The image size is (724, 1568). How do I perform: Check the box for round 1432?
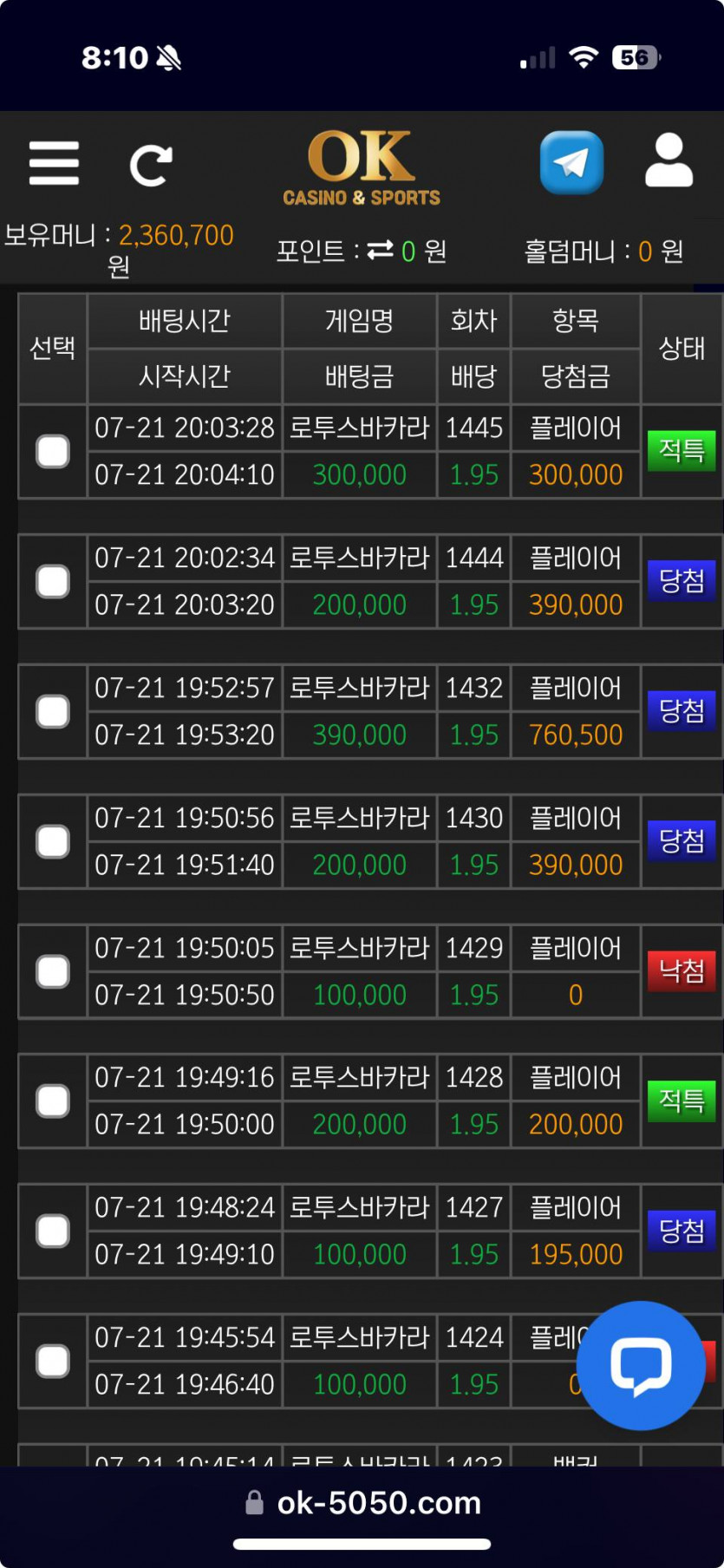tap(53, 712)
